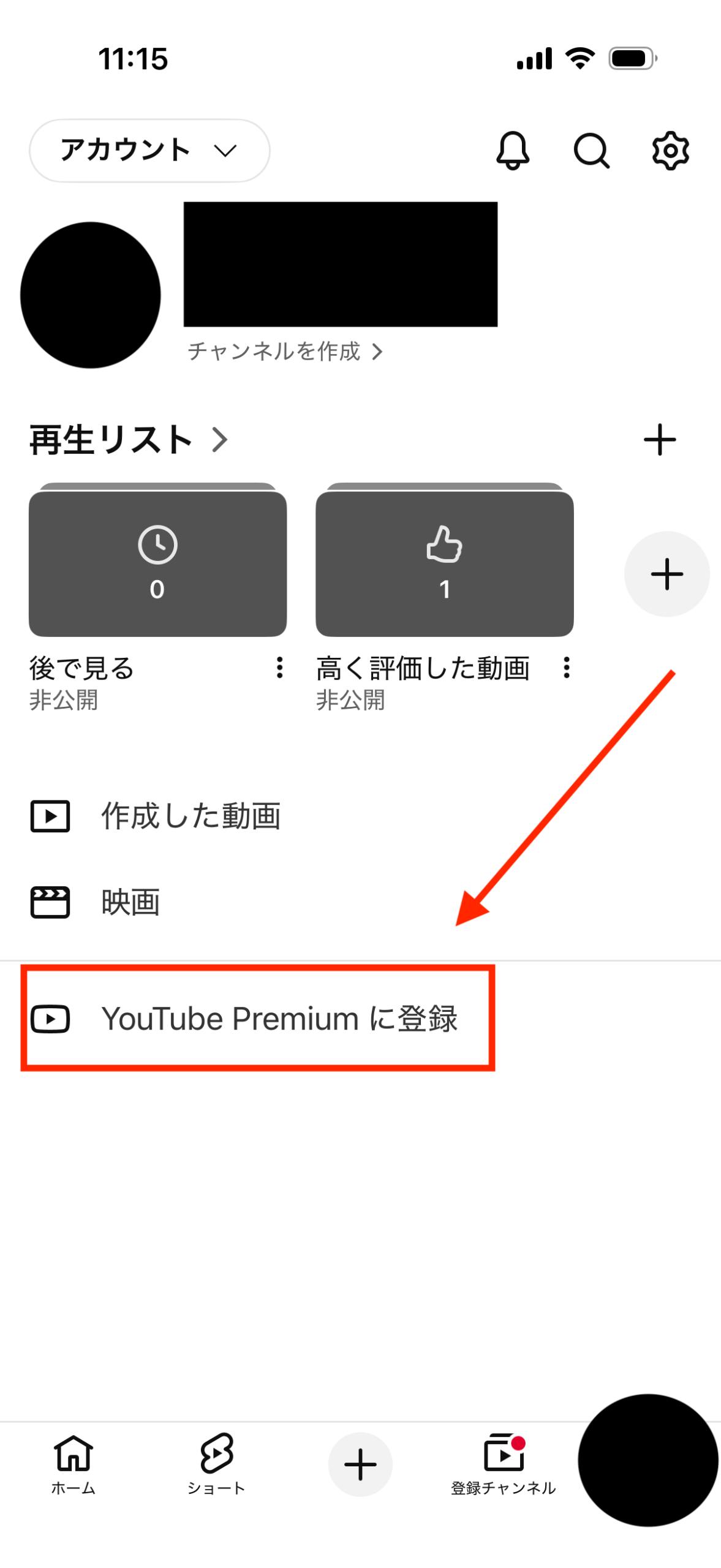The width and height of the screenshot is (721, 1568).
Task: Open settings via gear icon
Action: pos(670,150)
